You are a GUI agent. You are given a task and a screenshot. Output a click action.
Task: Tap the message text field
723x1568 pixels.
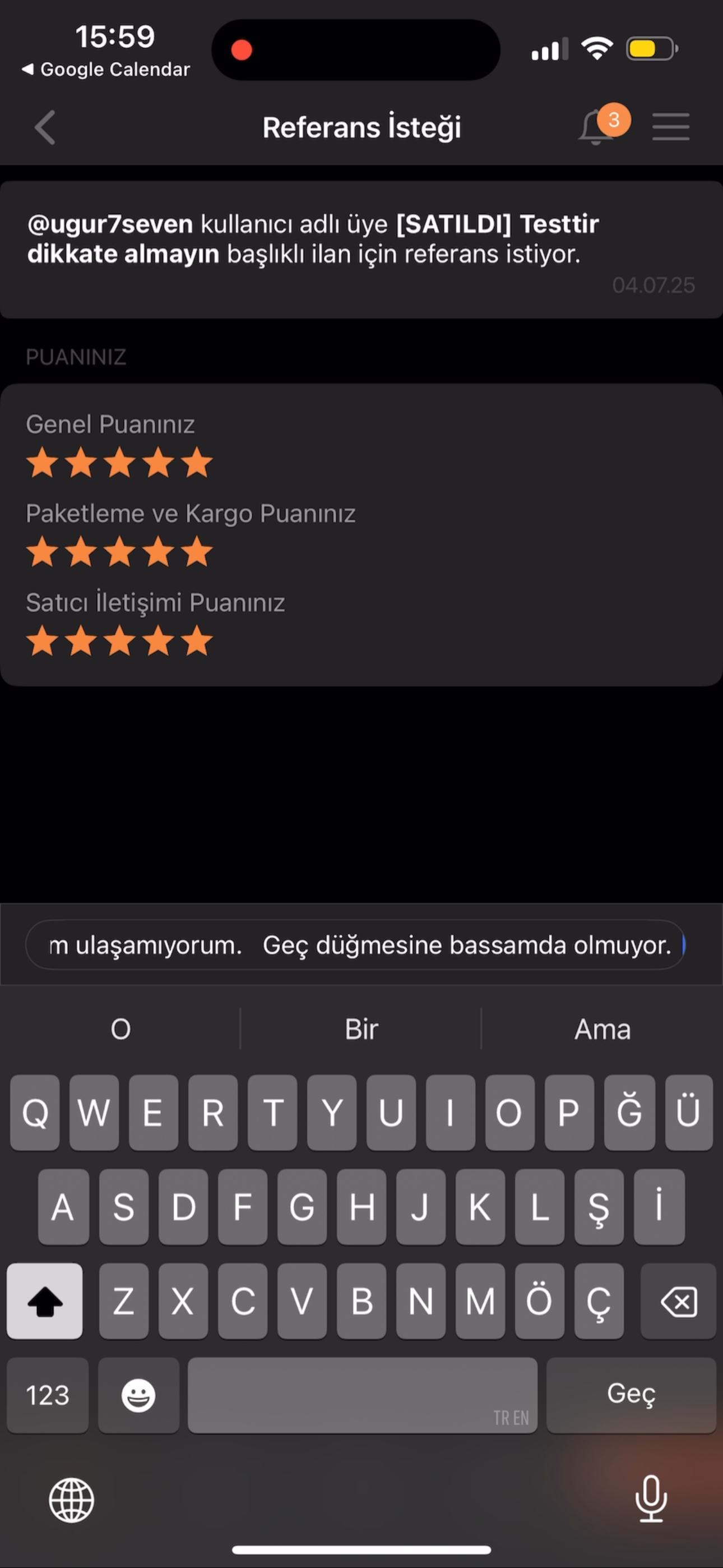355,945
